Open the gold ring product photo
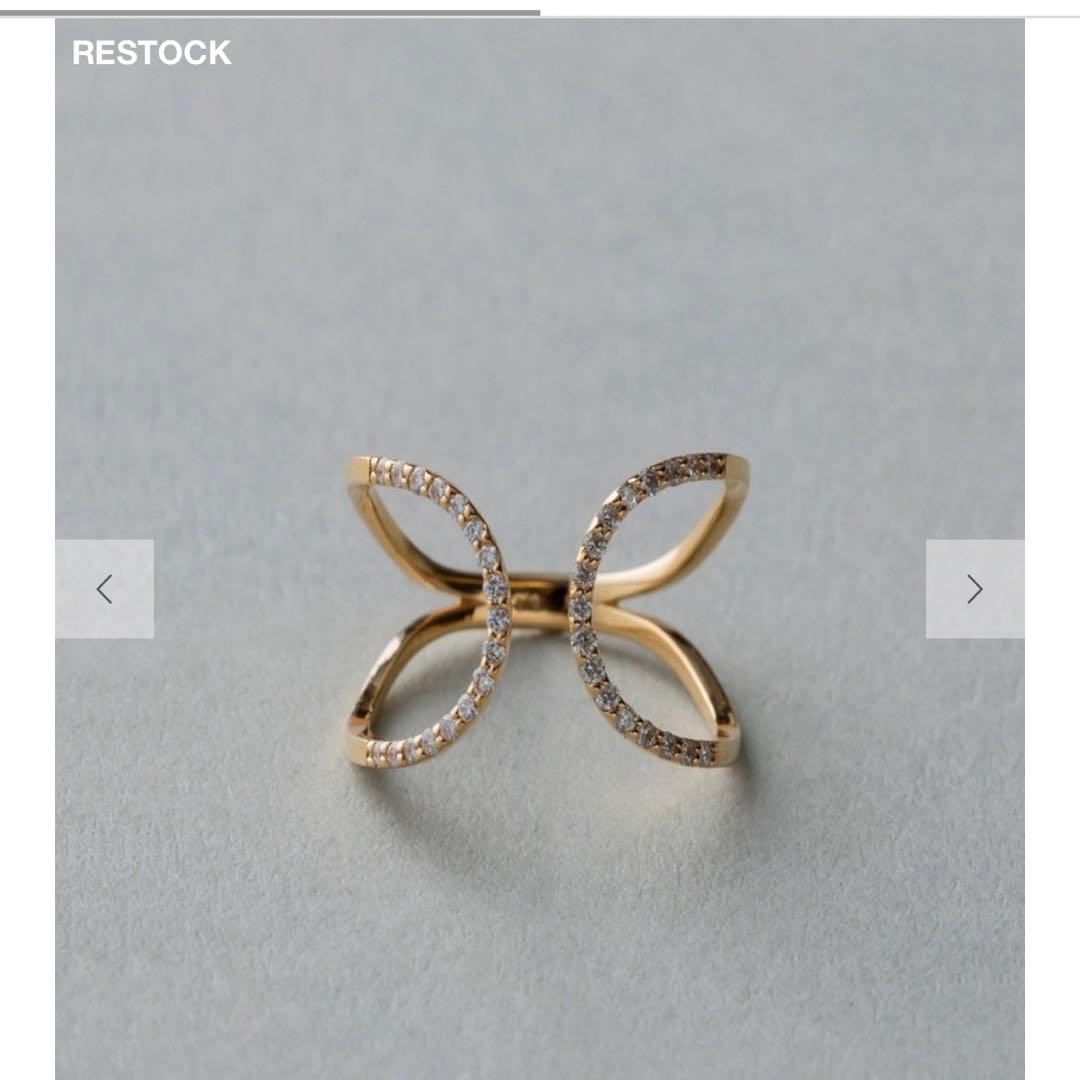Screen dimensions: 1080x1080 coord(545,610)
